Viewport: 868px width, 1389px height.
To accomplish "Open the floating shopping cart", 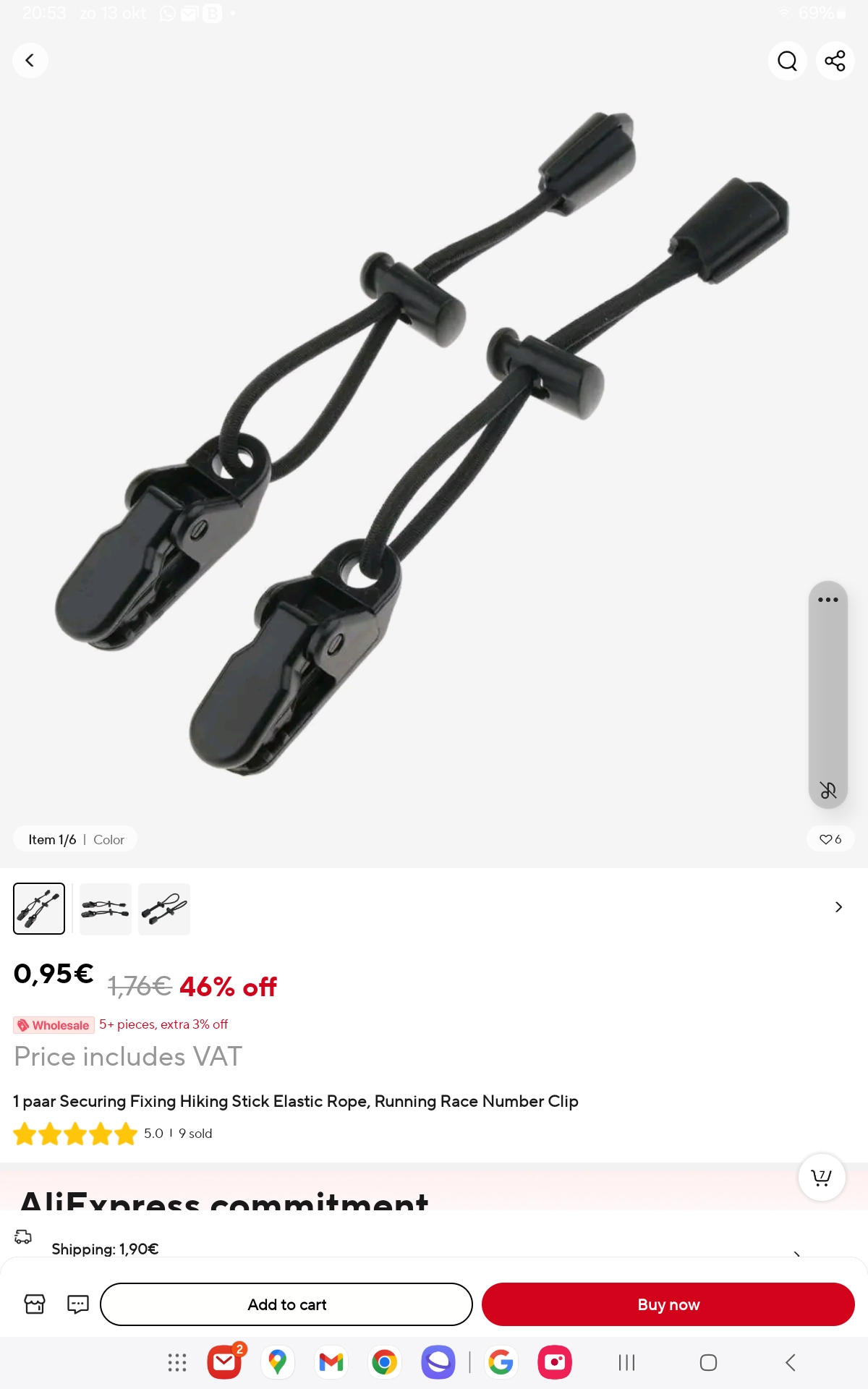I will click(x=821, y=1177).
